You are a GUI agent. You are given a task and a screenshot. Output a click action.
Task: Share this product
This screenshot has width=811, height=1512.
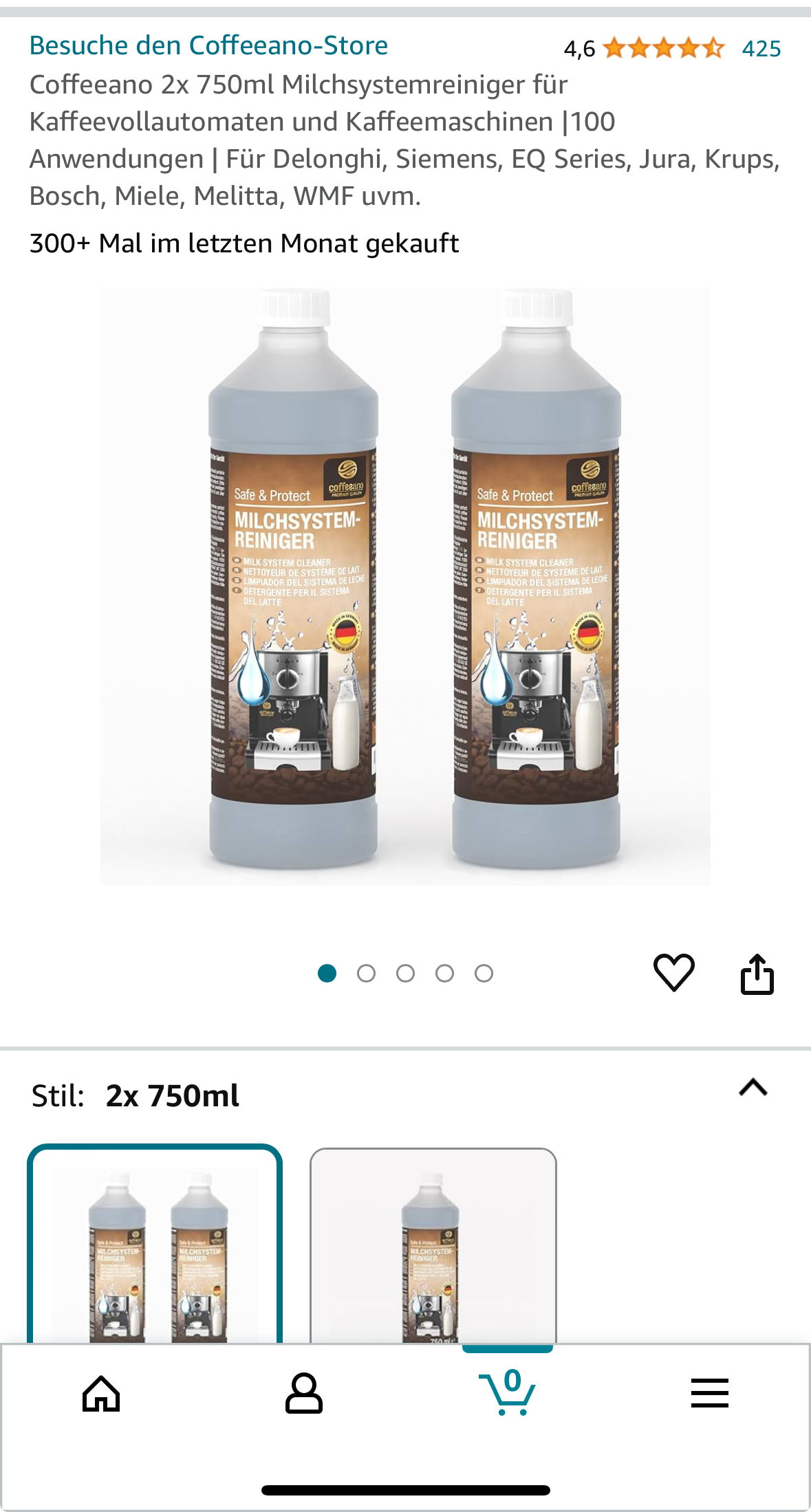pyautogui.click(x=757, y=974)
